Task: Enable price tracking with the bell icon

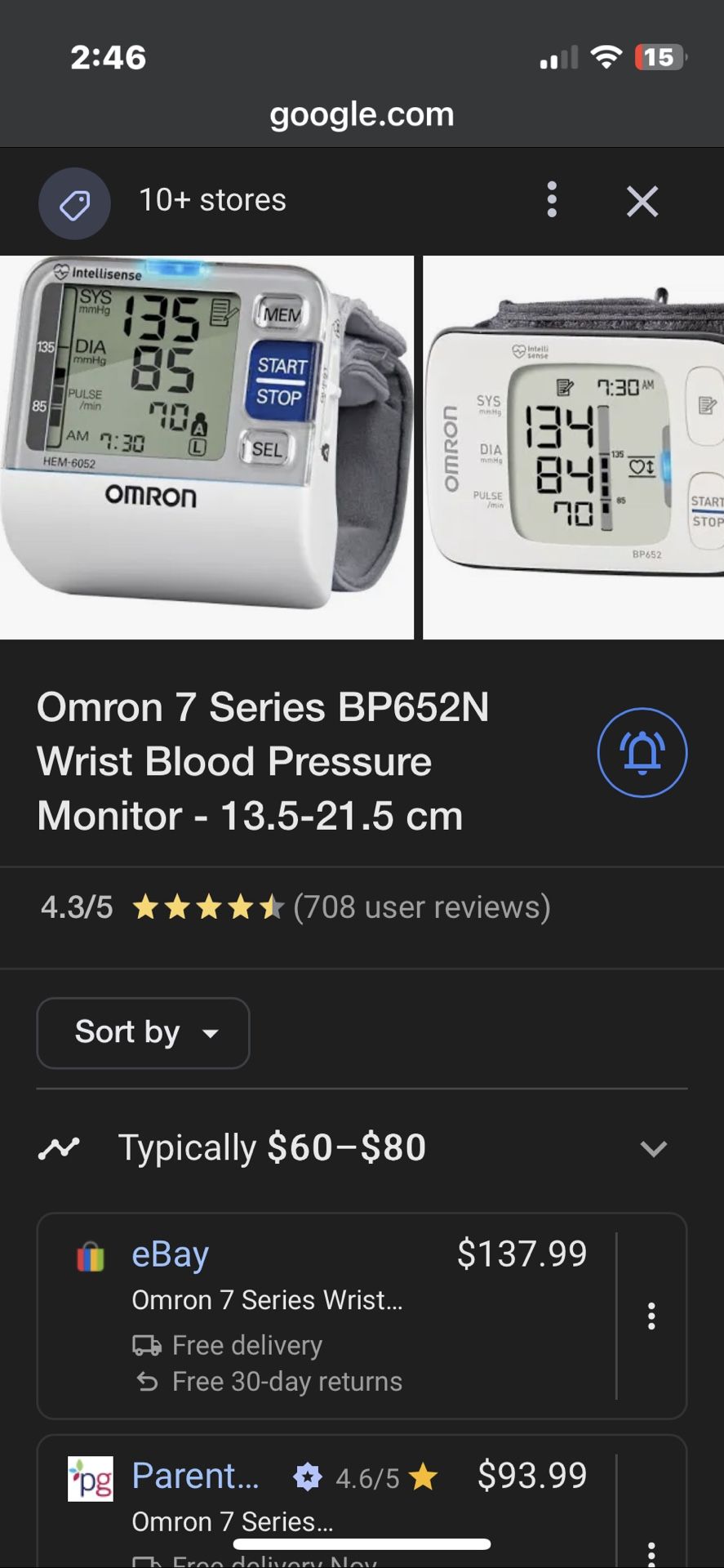Action: tap(642, 752)
